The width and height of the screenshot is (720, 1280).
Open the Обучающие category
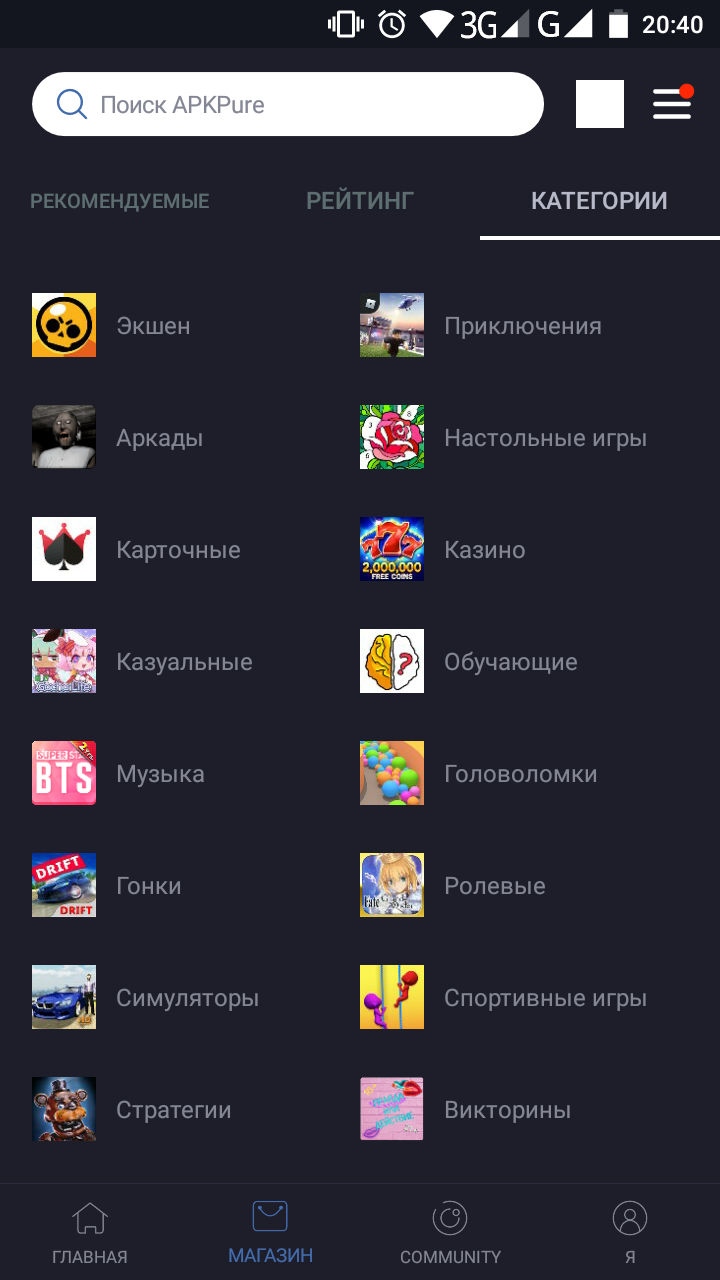[x=510, y=662]
